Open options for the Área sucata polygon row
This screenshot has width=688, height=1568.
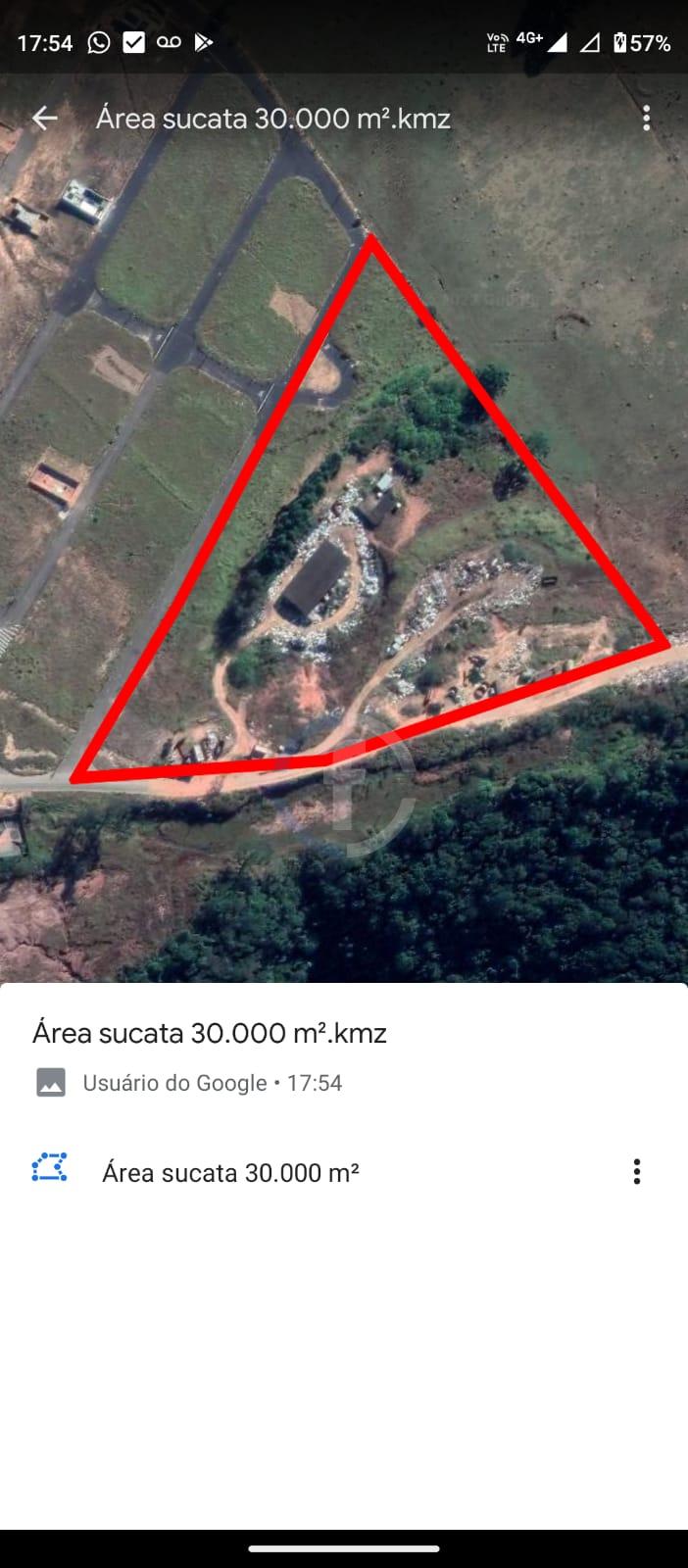pos(637,1172)
